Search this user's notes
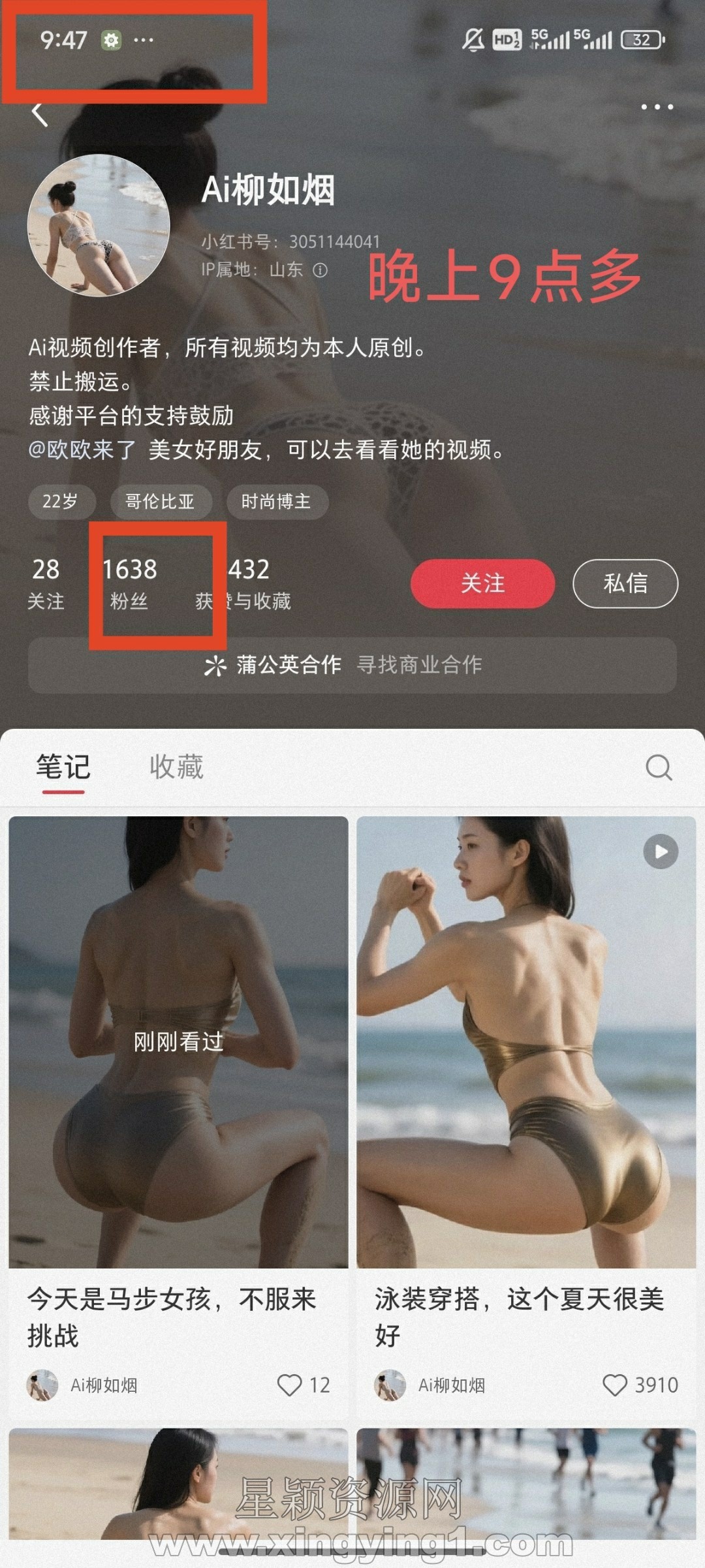 click(x=658, y=768)
